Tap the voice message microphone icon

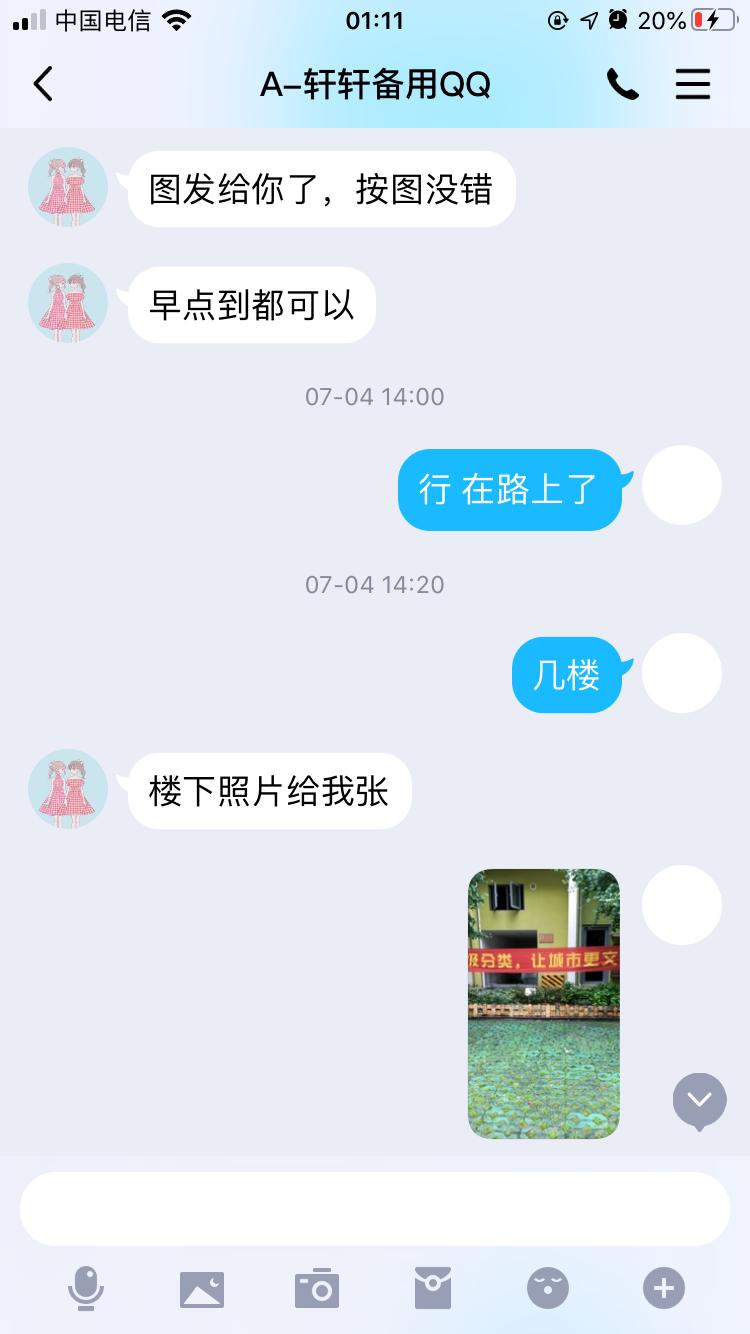pyautogui.click(x=87, y=1288)
